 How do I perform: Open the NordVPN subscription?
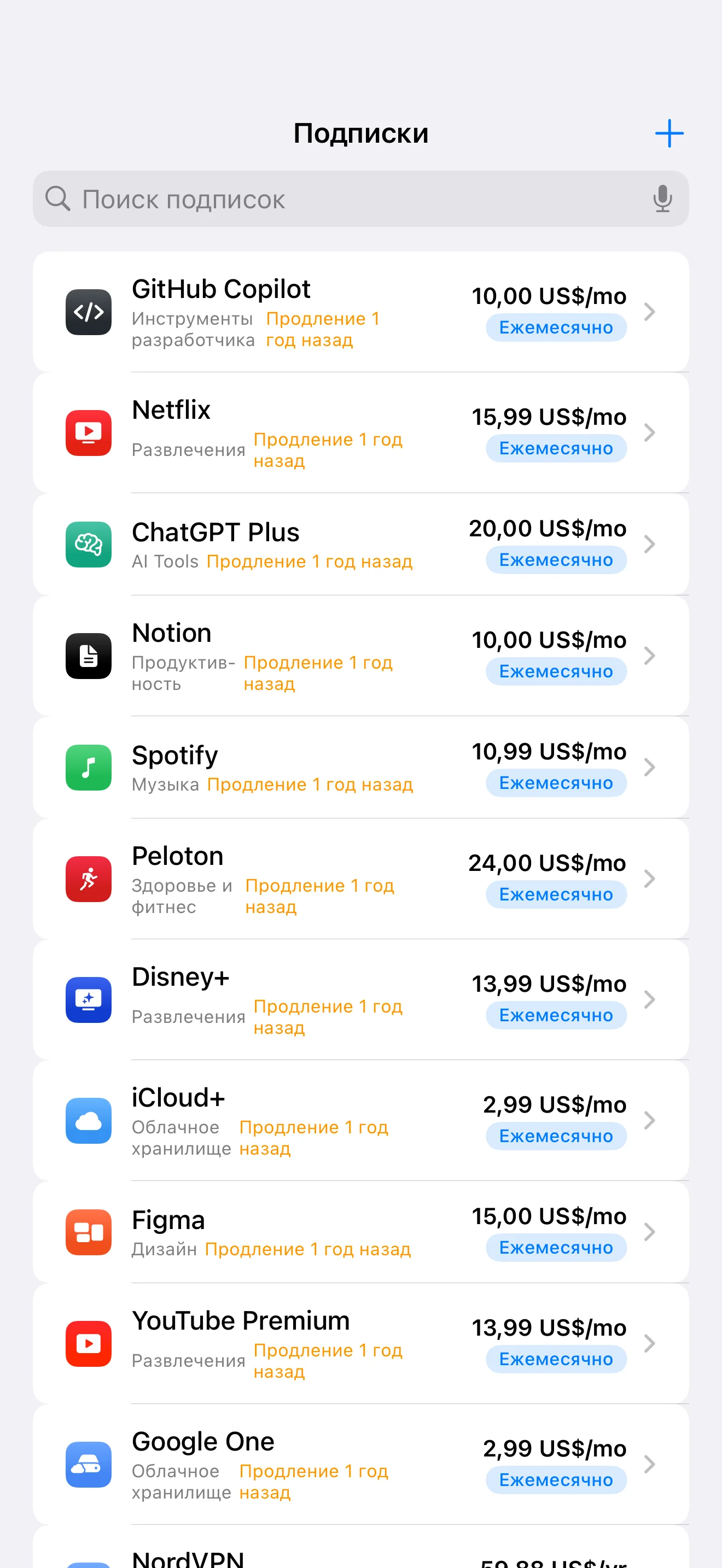pyautogui.click(x=360, y=1555)
